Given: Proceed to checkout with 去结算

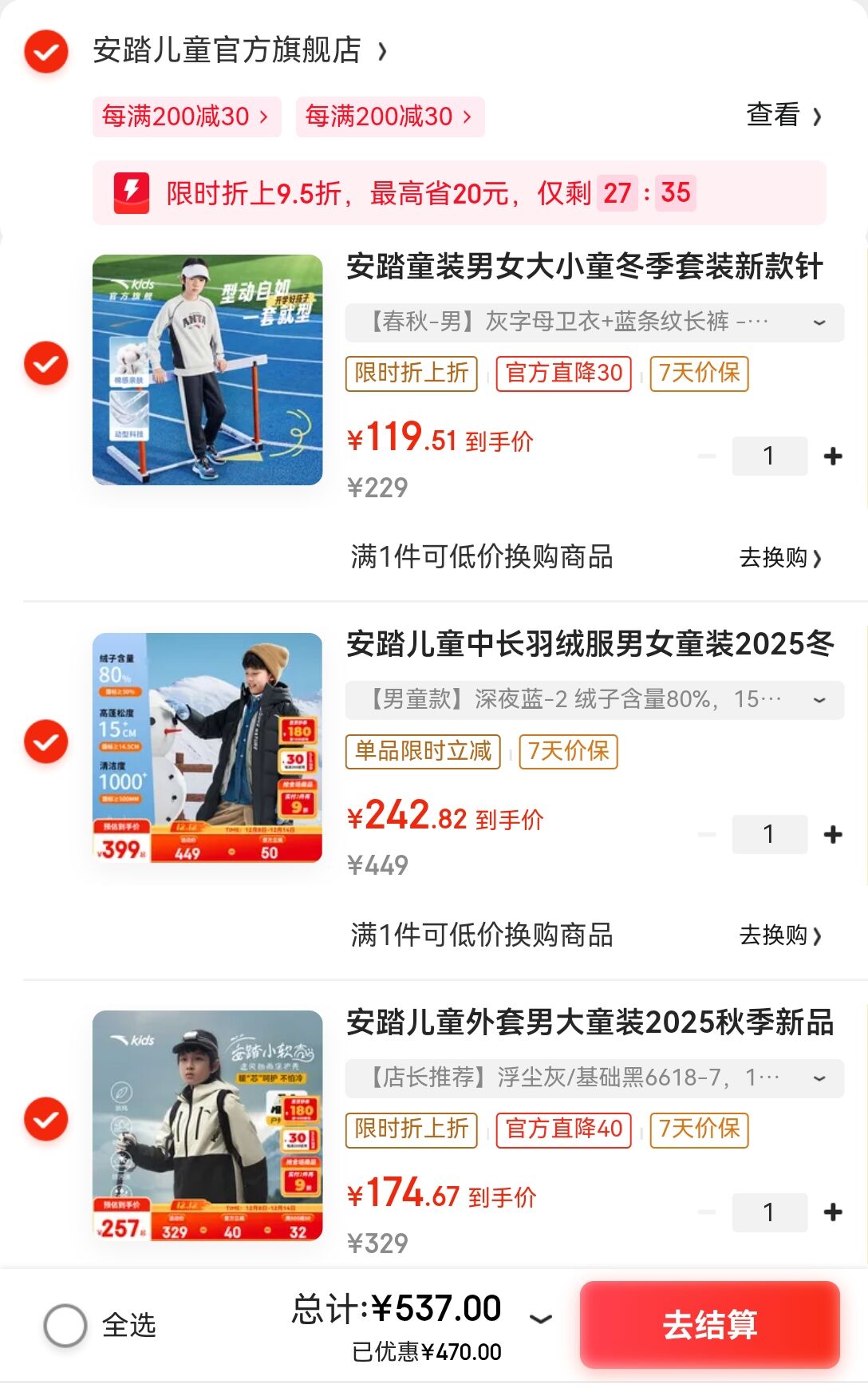Looking at the screenshot, I should (709, 1325).
